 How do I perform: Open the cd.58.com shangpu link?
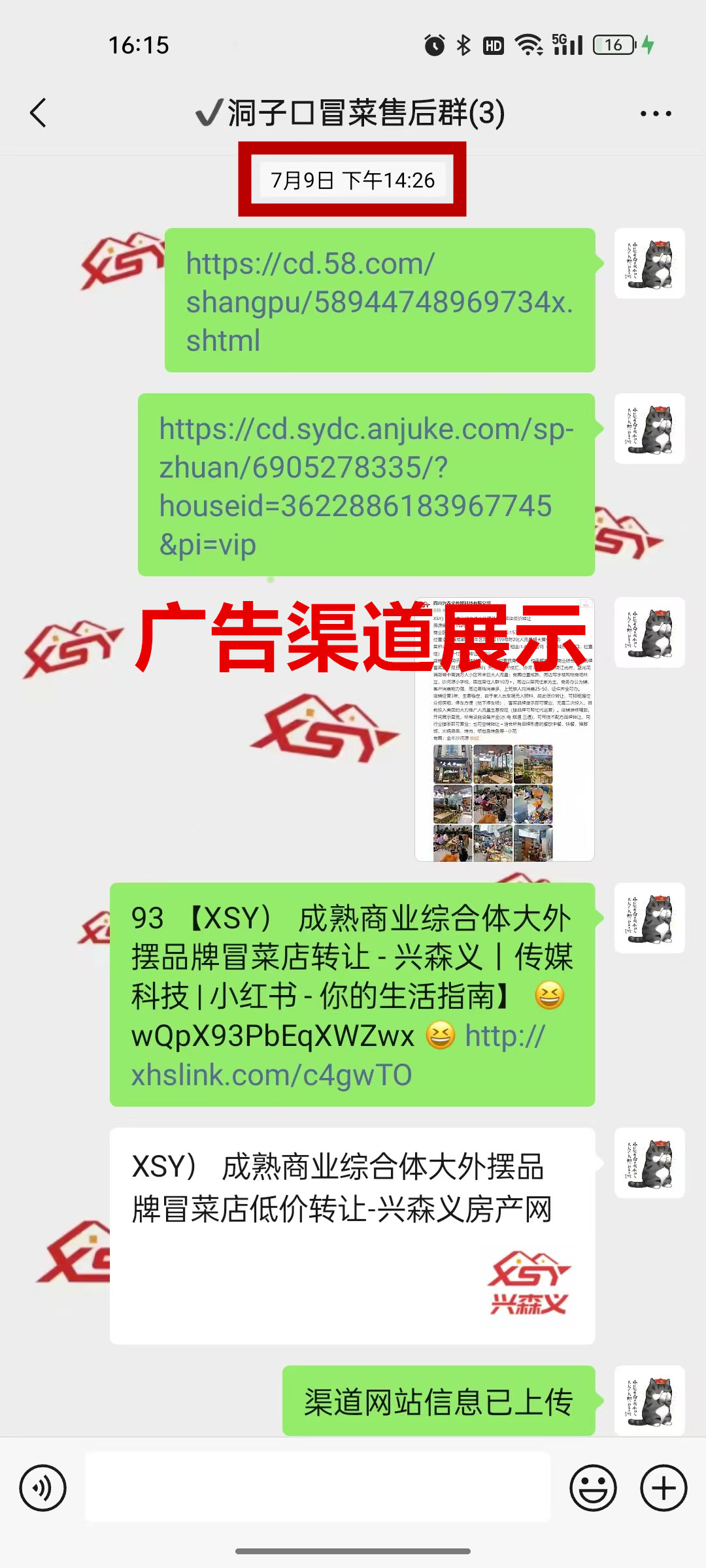[x=379, y=302]
